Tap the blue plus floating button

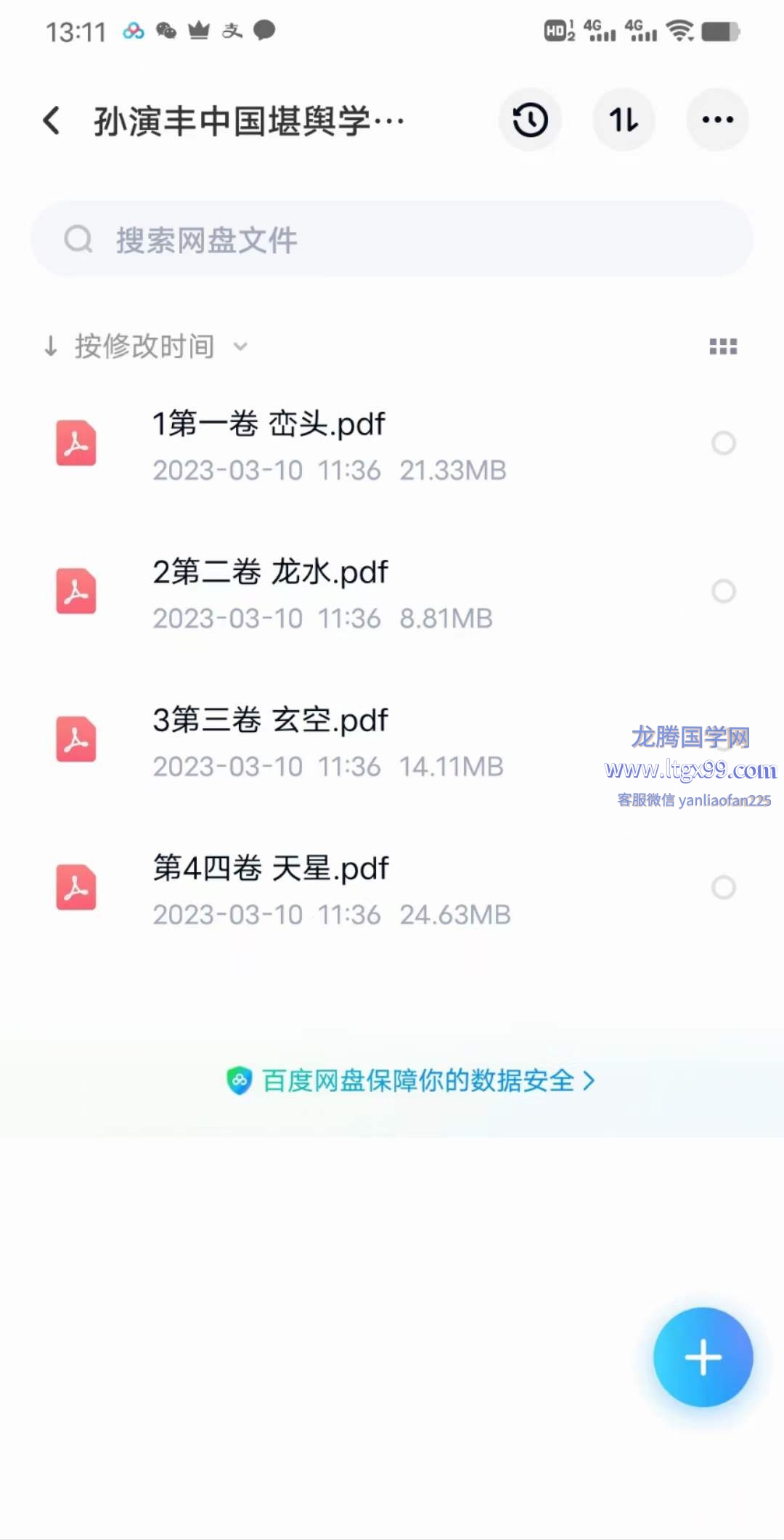coord(703,1357)
